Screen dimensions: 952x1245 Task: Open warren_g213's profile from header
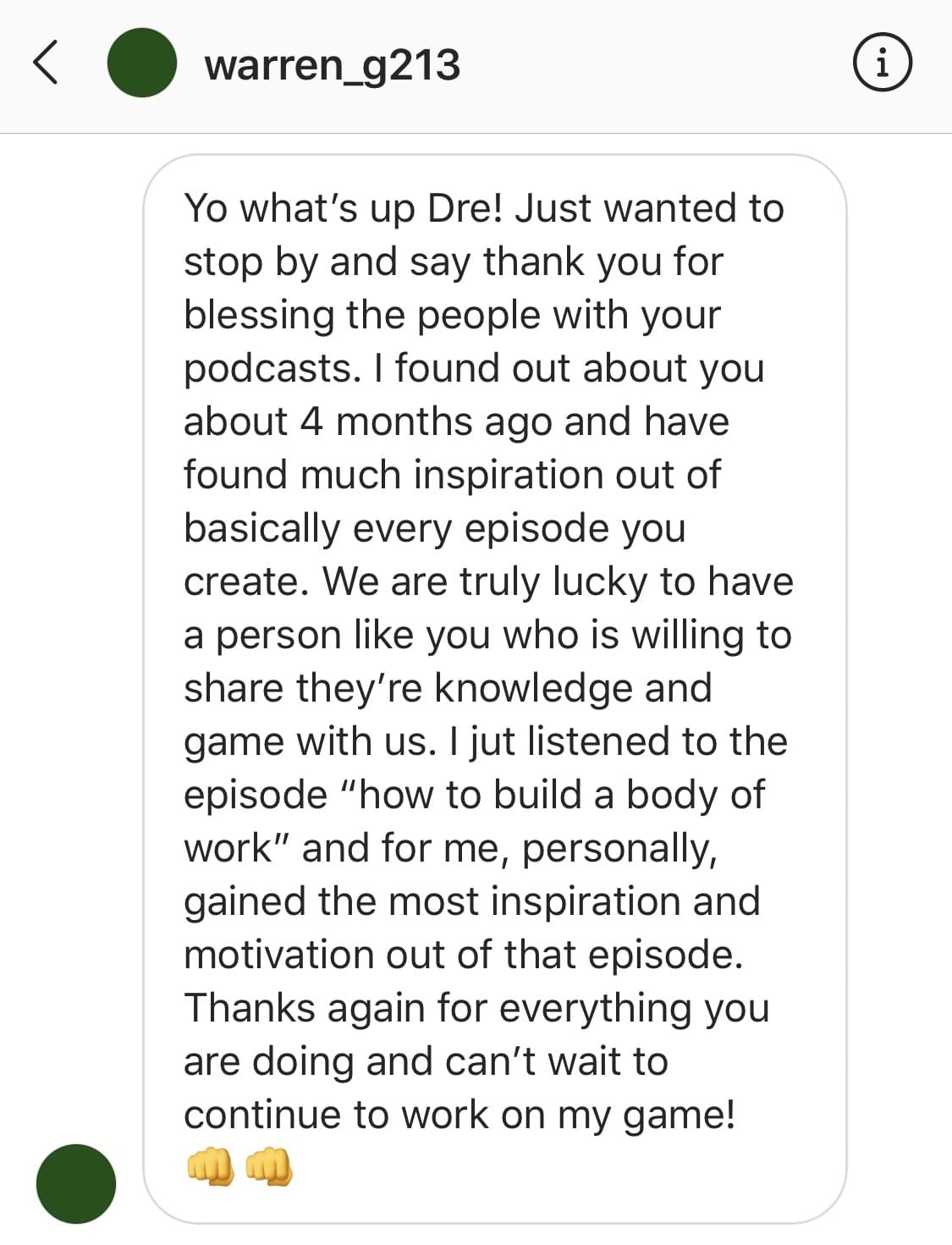coord(332,65)
